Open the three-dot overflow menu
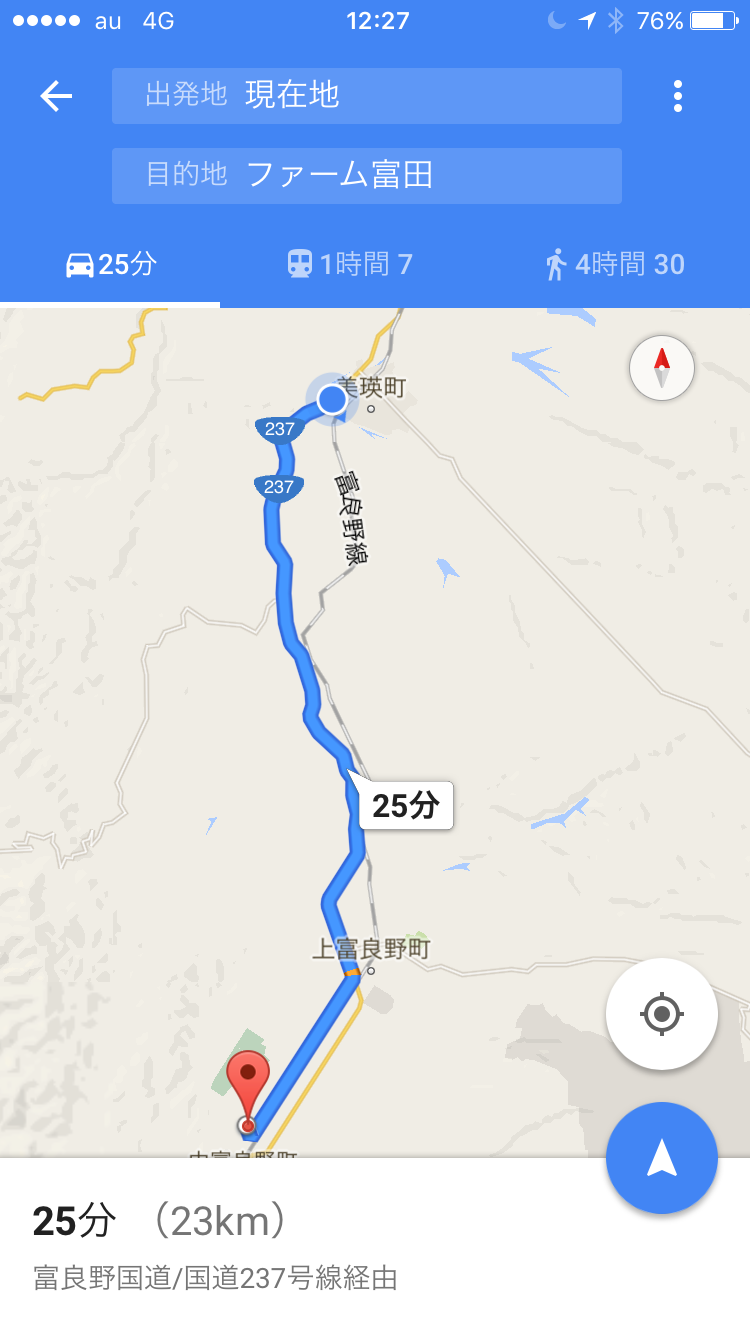Screen dimensions: 750x1334 coord(678,96)
